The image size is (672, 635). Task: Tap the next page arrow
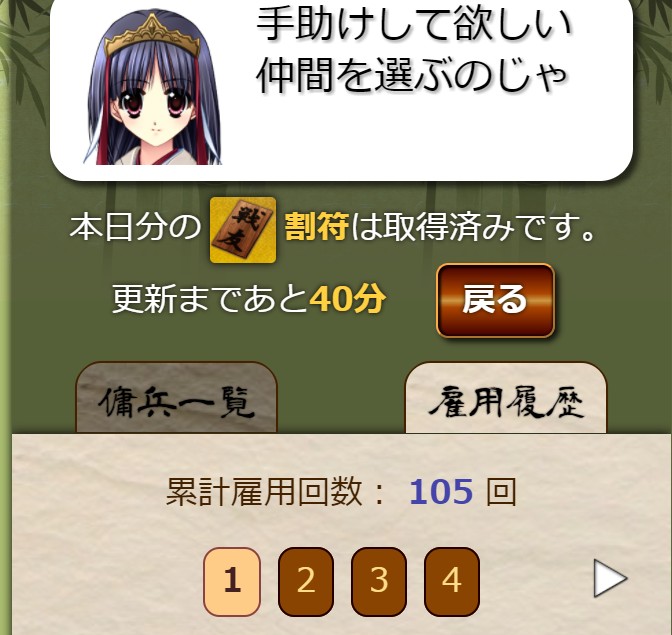(609, 579)
